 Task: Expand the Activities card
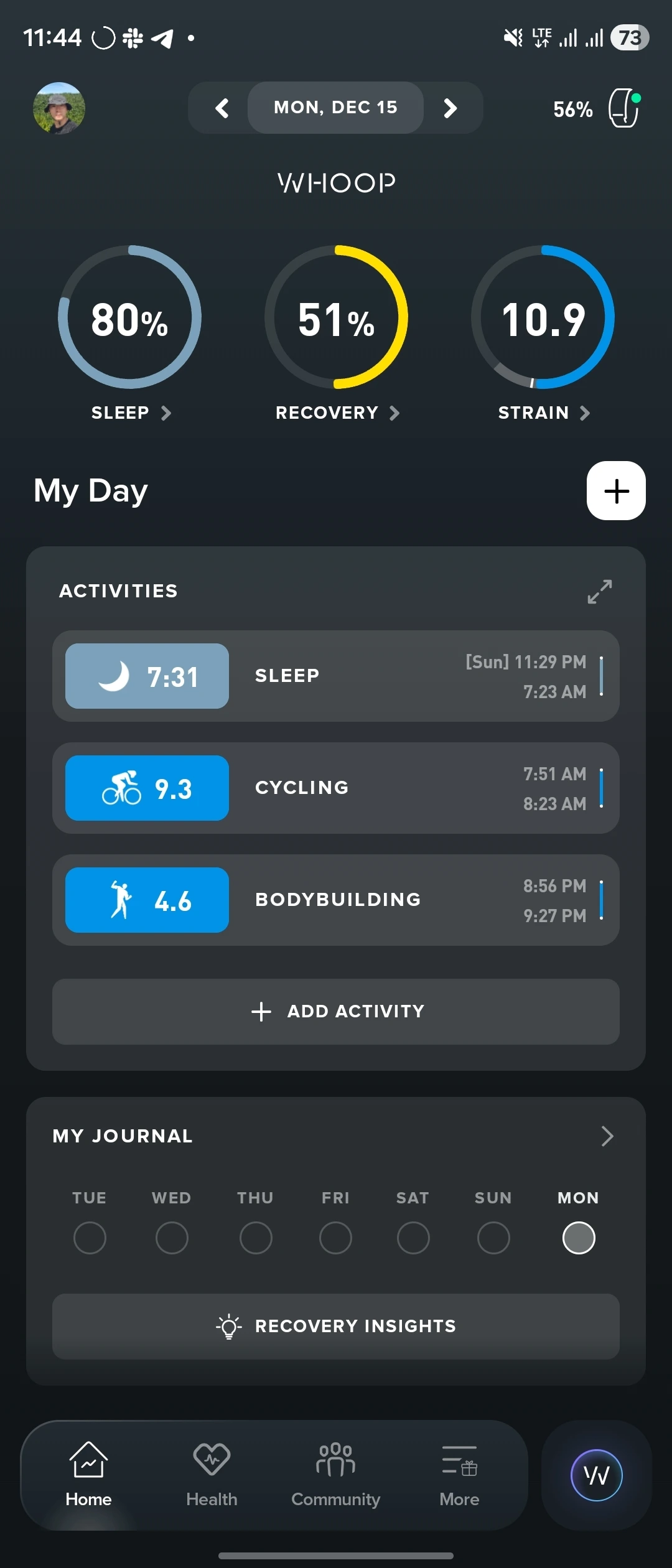600,591
